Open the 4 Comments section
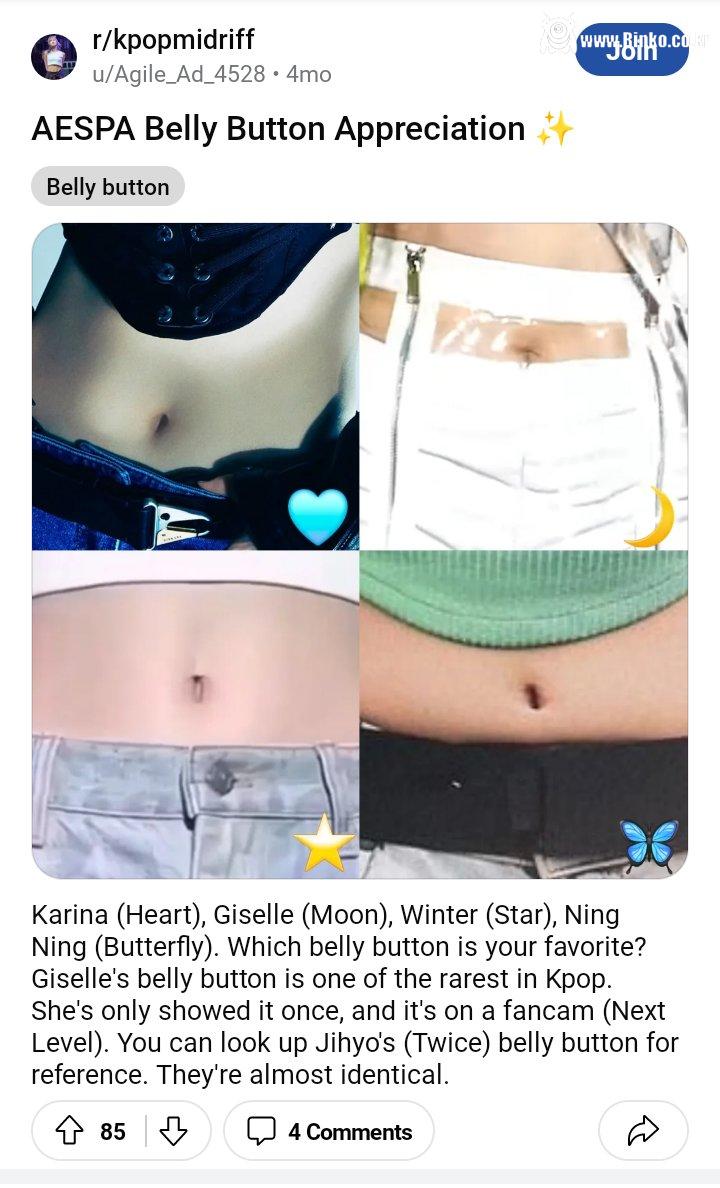 pyautogui.click(x=329, y=1131)
